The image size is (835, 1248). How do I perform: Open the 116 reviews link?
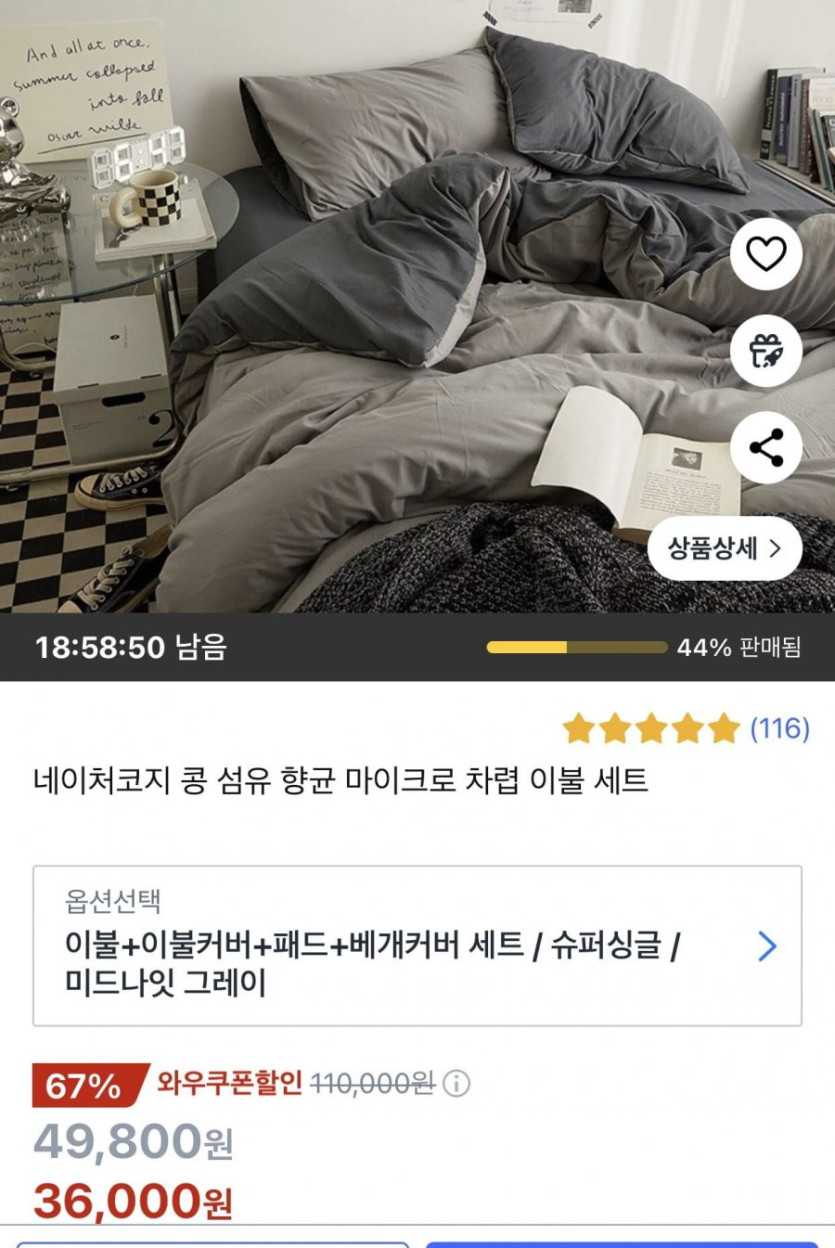coord(779,729)
